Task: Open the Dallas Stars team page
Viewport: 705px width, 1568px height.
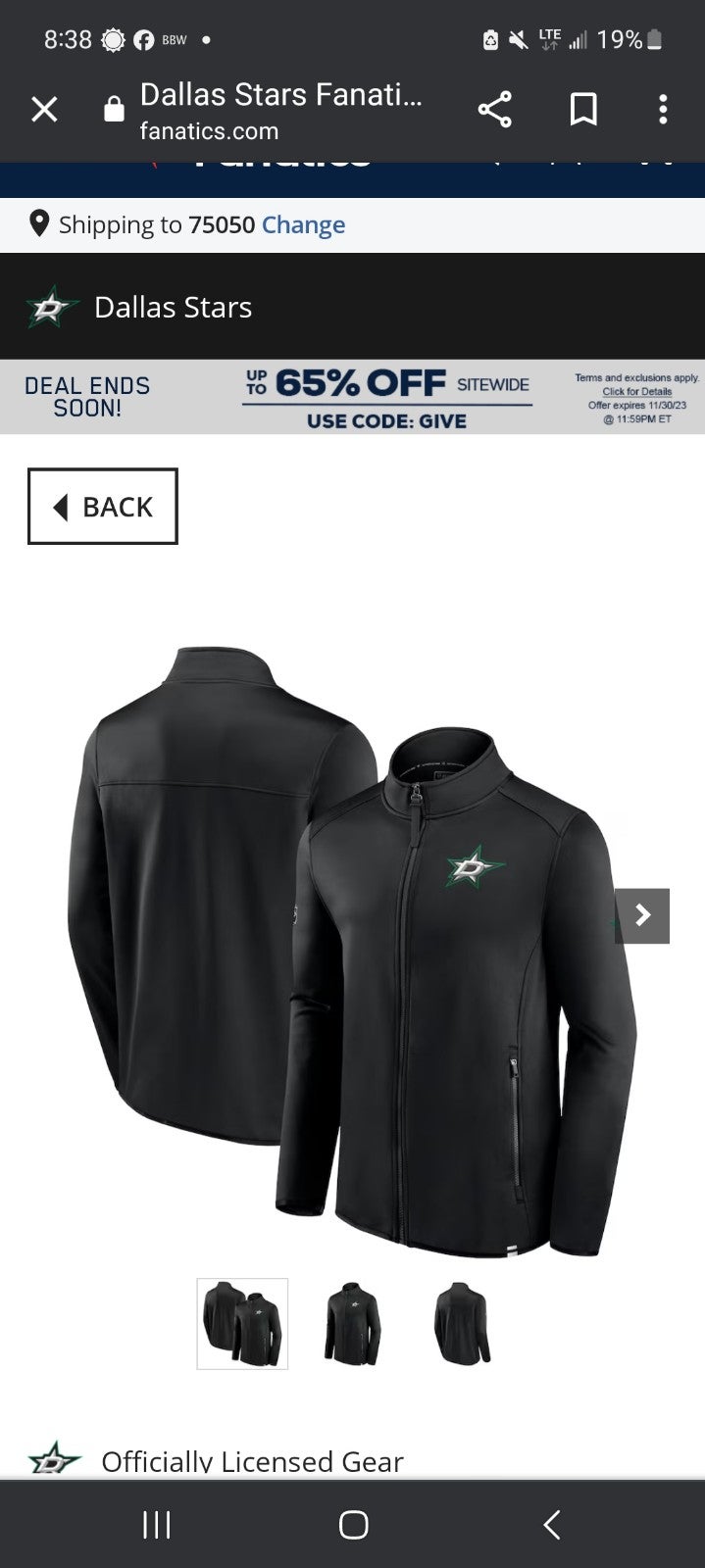Action: 173,308
